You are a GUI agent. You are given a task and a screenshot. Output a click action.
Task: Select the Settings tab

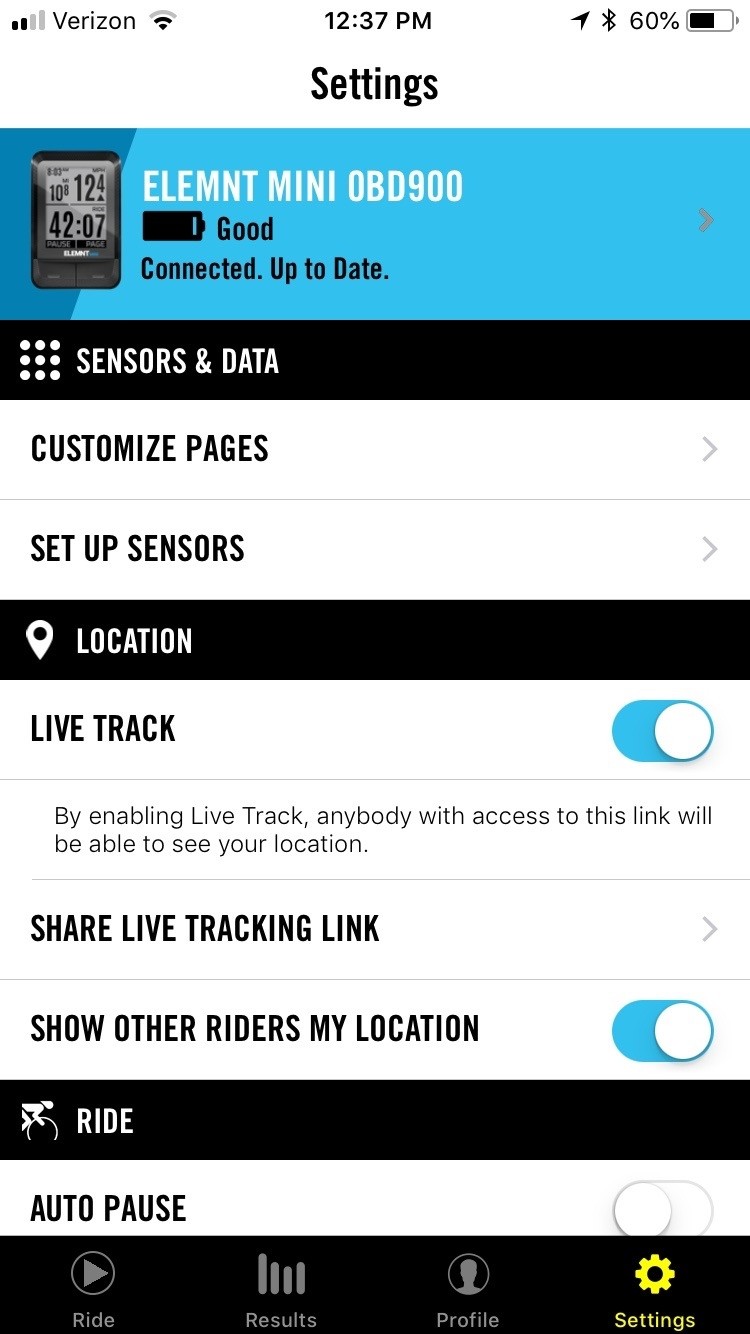click(x=655, y=1288)
